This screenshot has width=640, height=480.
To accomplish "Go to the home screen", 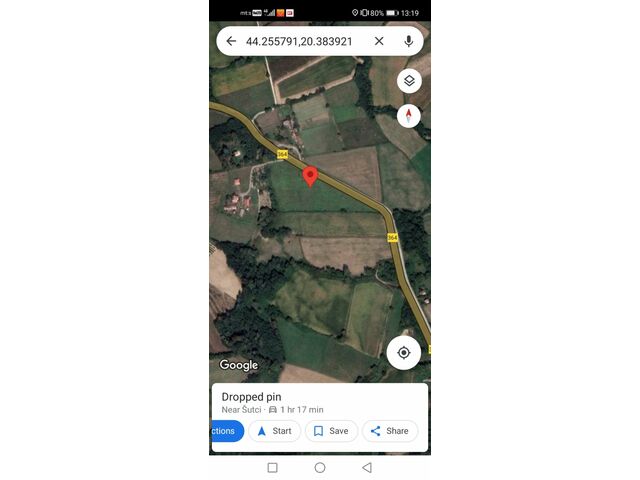I will (x=320, y=467).
